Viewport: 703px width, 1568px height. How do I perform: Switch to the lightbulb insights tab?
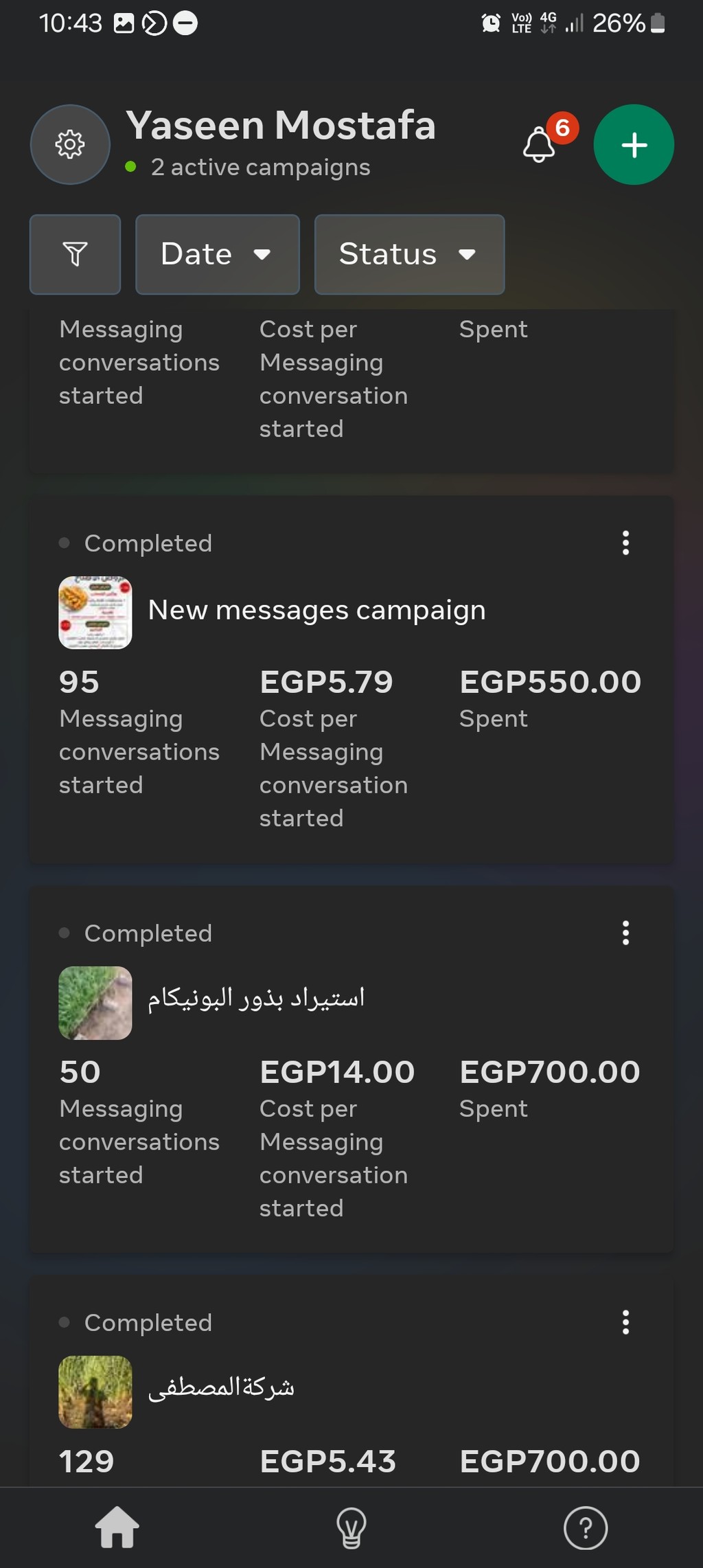351,1527
